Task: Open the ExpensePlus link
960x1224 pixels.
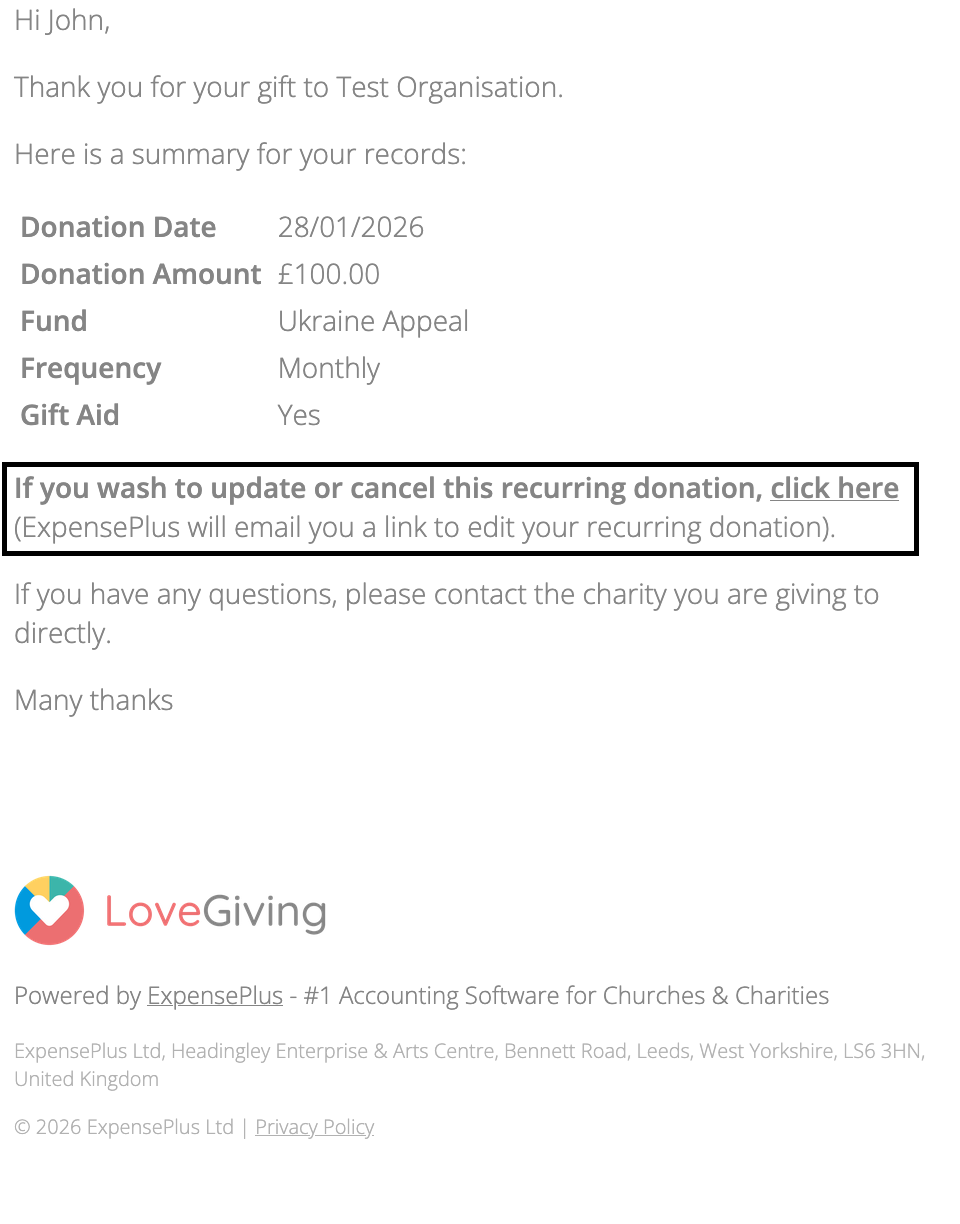Action: (215, 996)
